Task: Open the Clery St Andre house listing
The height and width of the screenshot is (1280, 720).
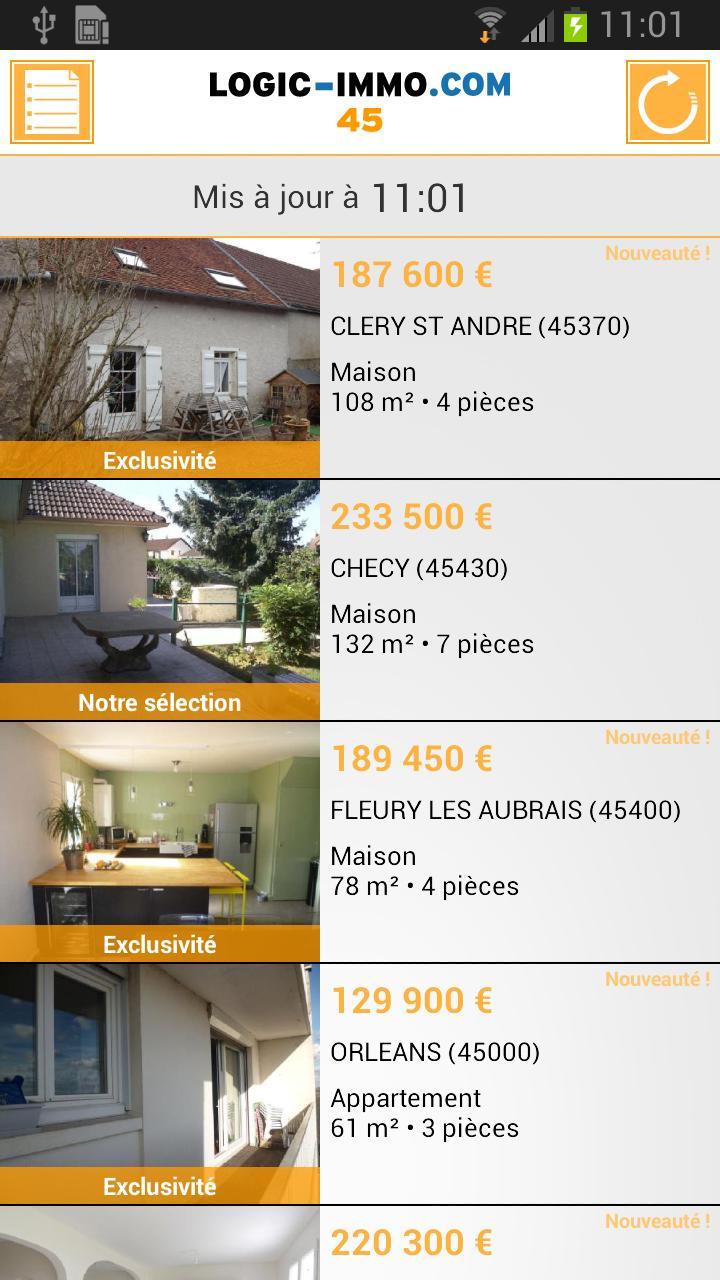Action: (x=360, y=358)
